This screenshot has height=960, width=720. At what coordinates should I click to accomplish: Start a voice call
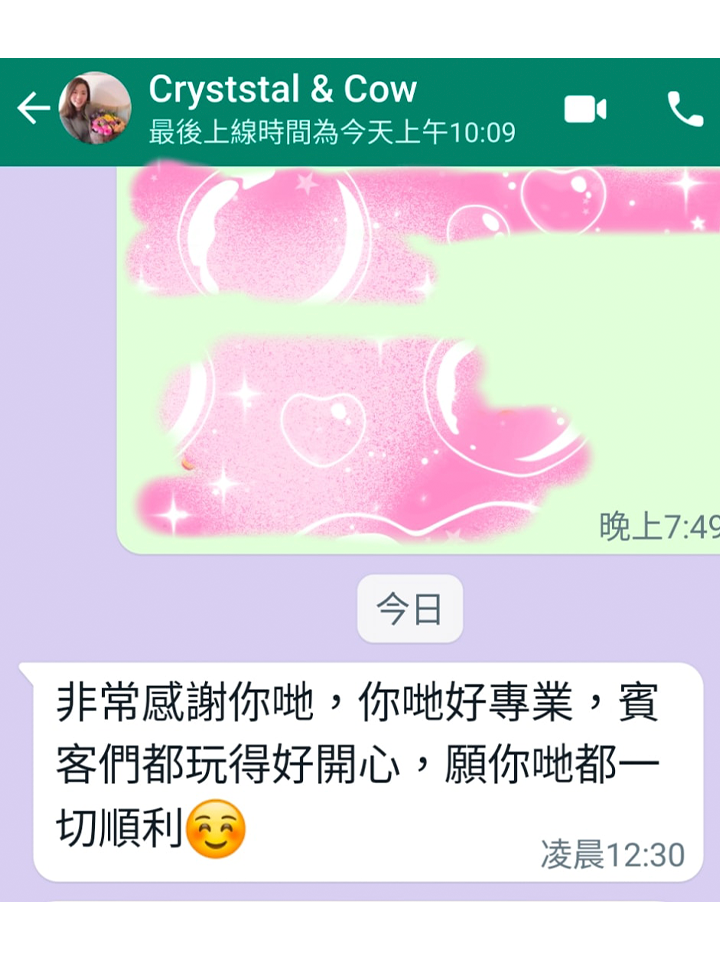[x=685, y=109]
